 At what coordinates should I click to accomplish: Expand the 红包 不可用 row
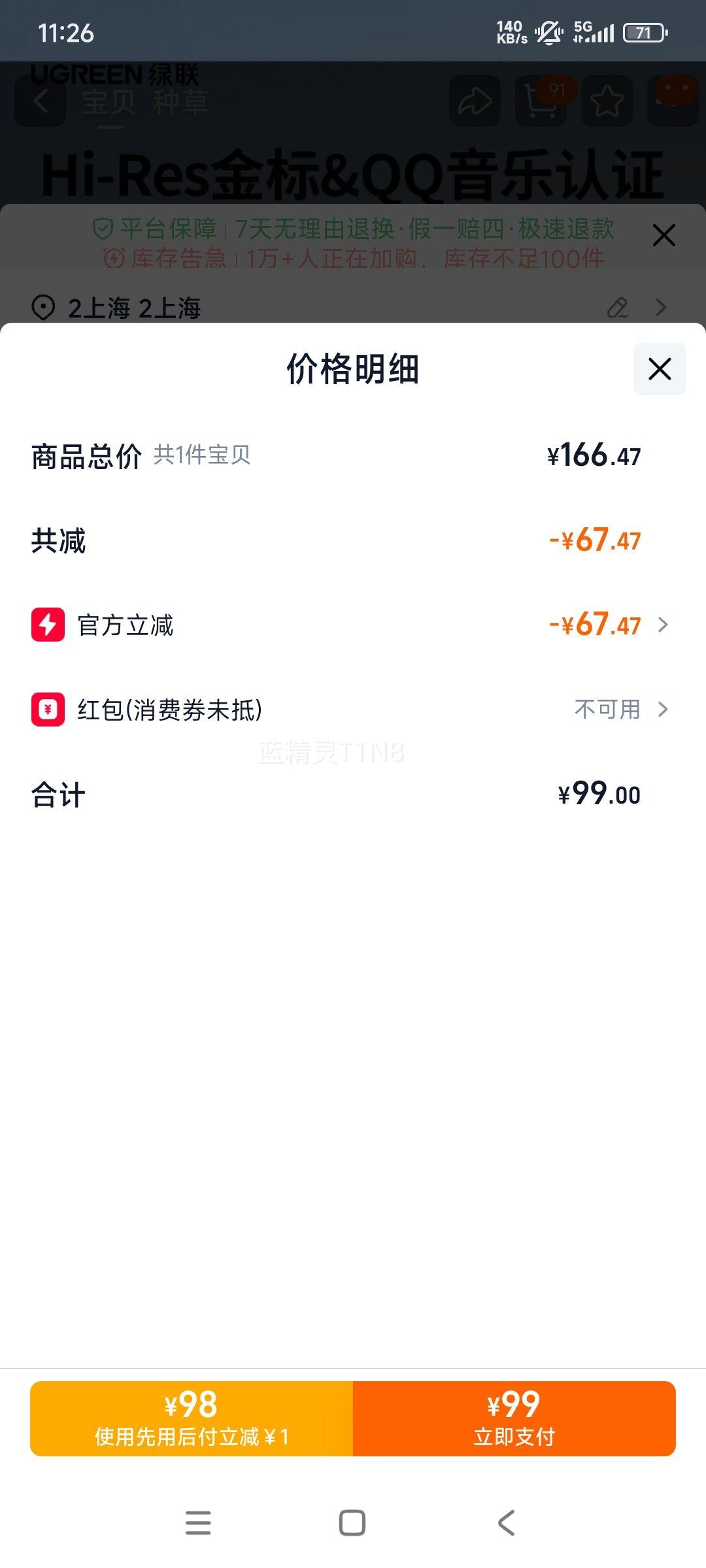click(662, 710)
